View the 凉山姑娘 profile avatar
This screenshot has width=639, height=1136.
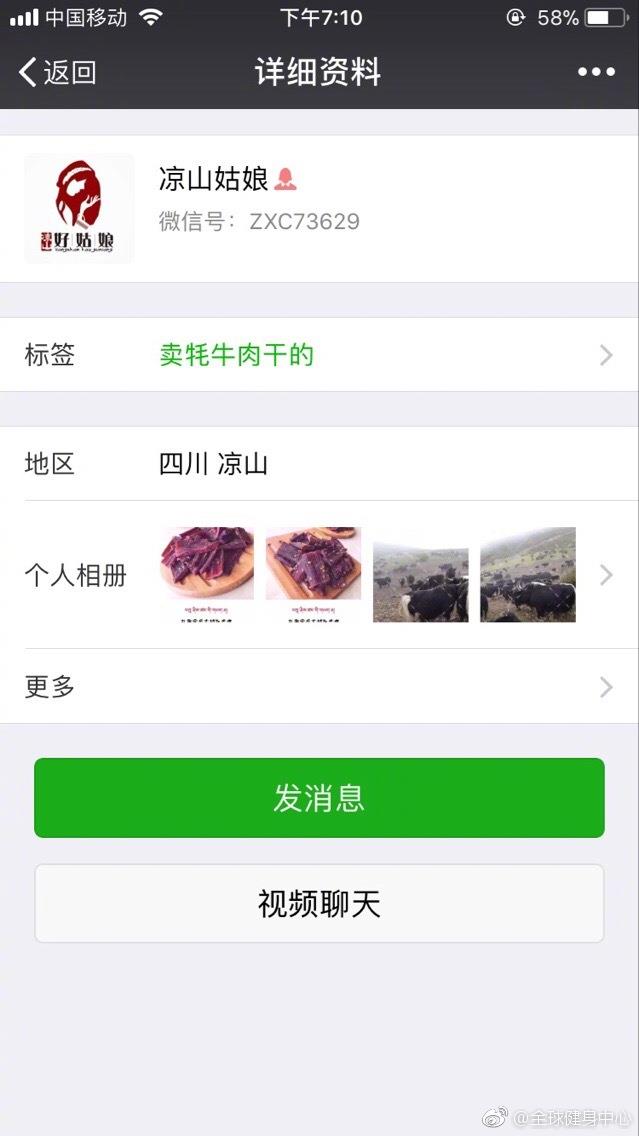tap(79, 209)
